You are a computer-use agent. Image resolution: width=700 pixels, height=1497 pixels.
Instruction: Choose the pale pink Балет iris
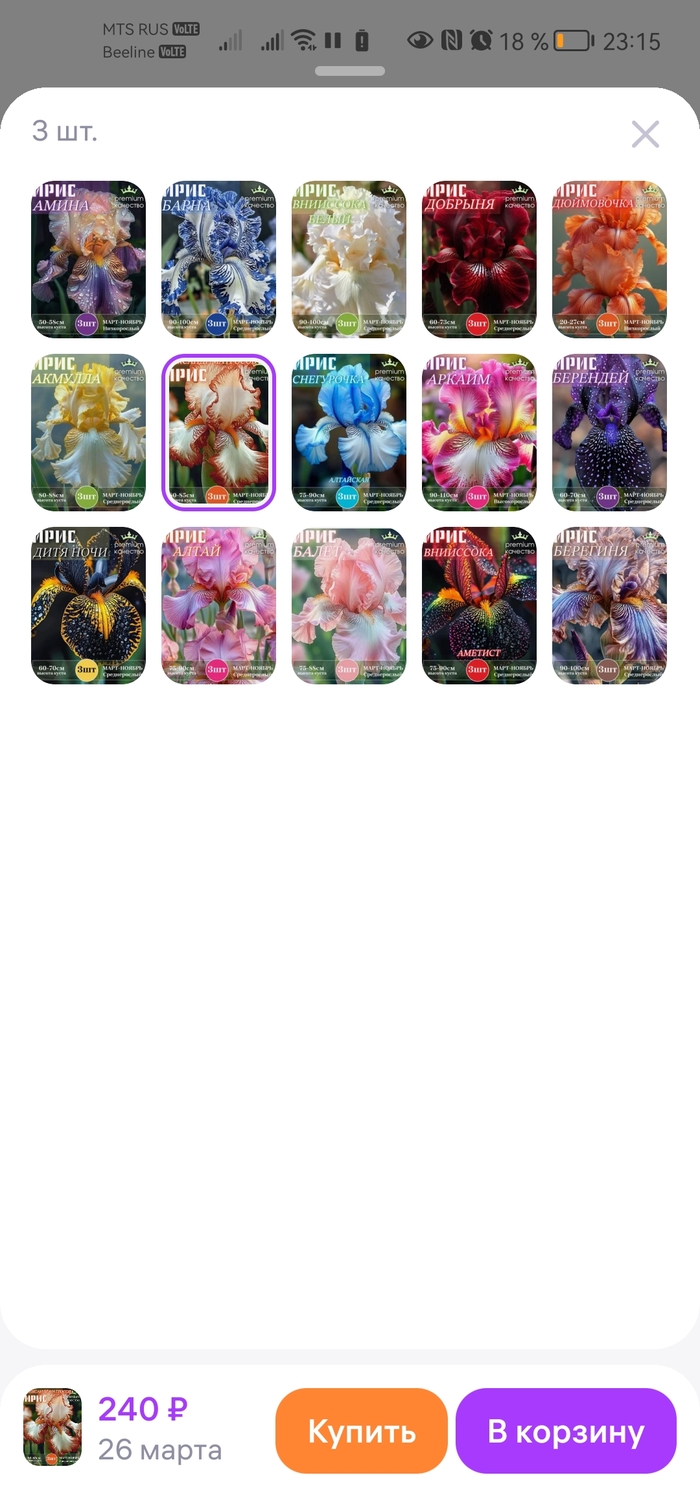click(x=349, y=605)
